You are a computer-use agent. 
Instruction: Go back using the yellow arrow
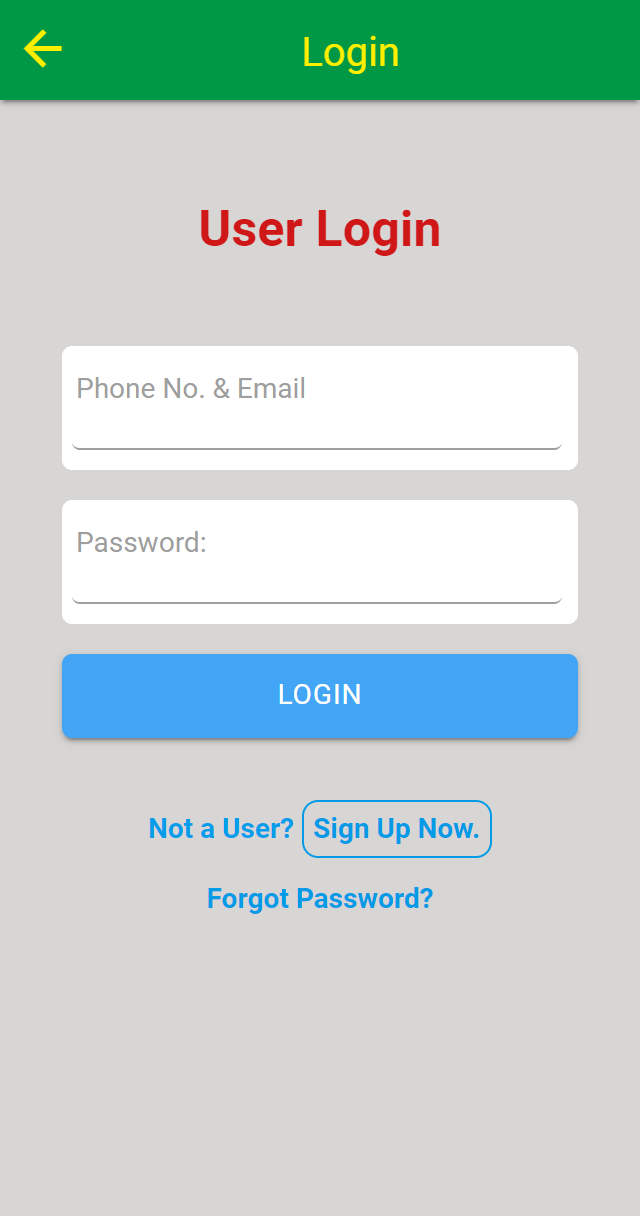[43, 49]
